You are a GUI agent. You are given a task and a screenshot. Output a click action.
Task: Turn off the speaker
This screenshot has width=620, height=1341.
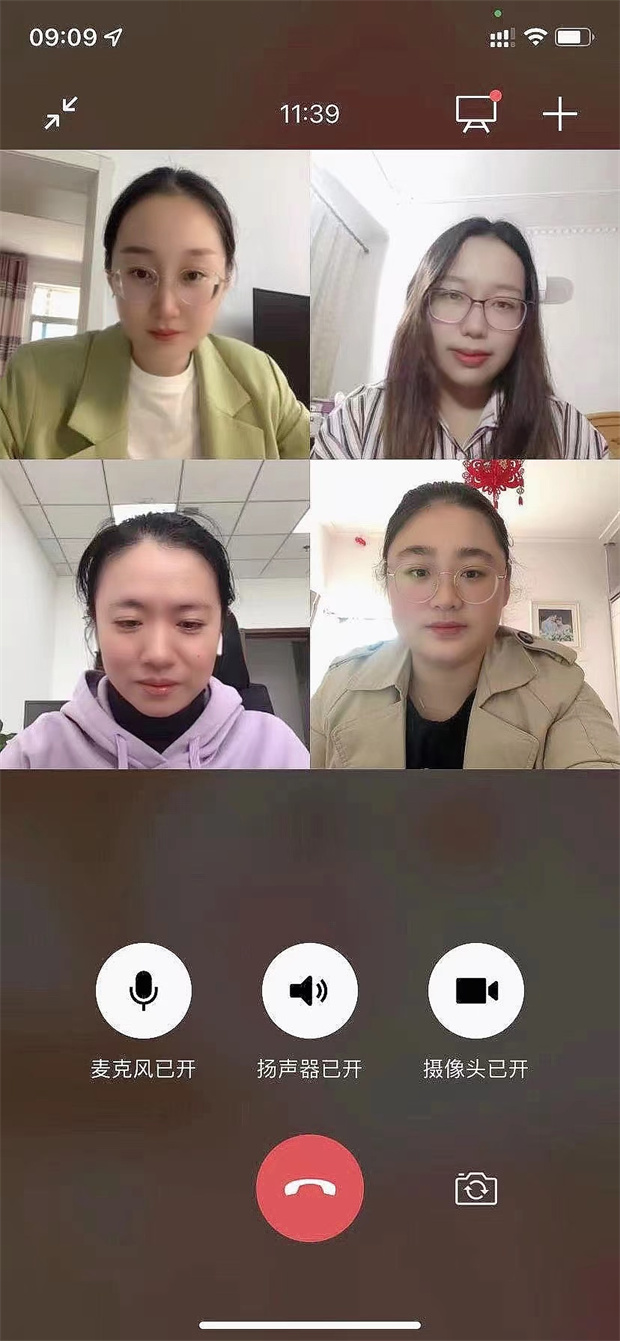[x=309, y=991]
